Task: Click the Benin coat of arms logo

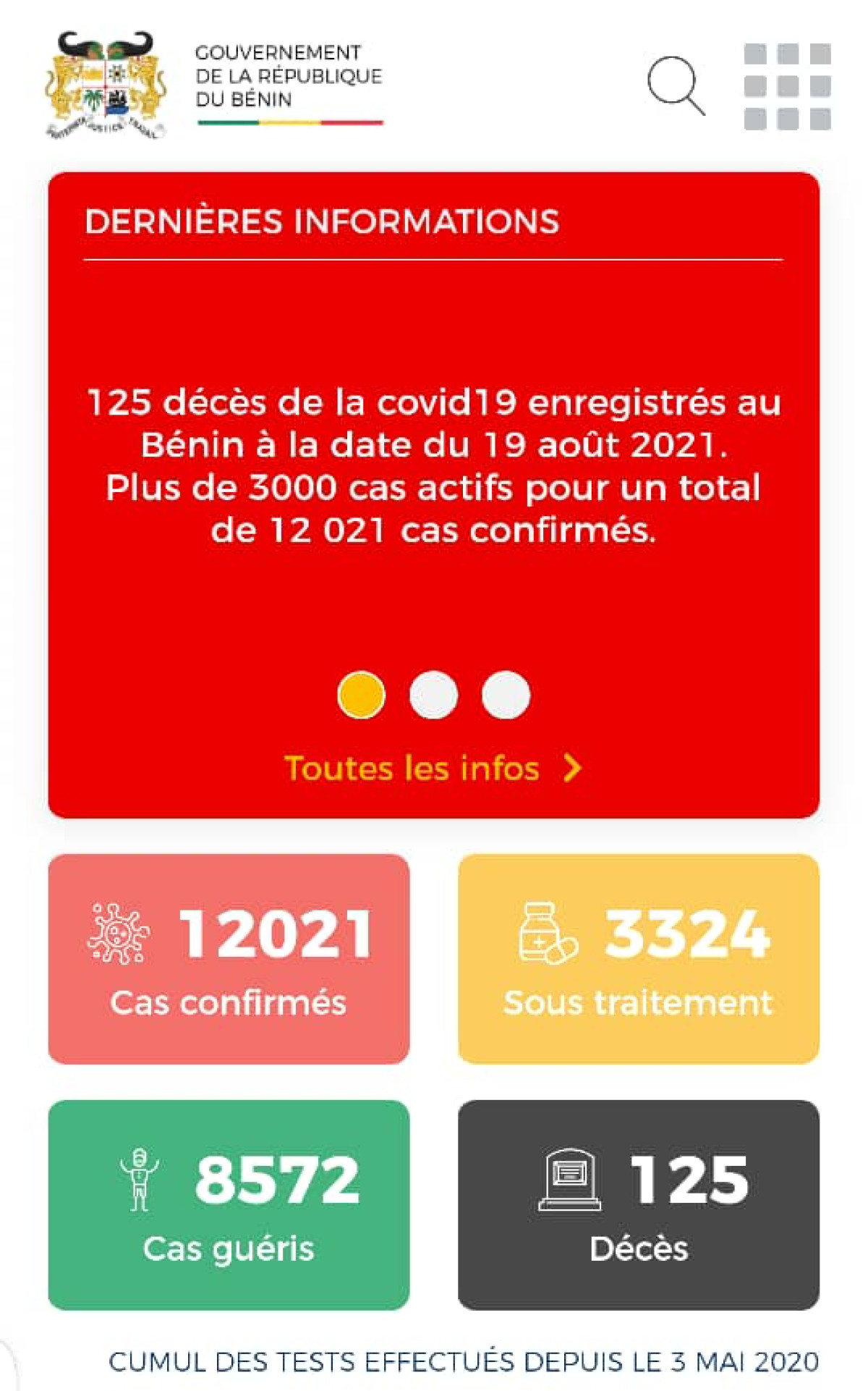Action: coord(103,83)
